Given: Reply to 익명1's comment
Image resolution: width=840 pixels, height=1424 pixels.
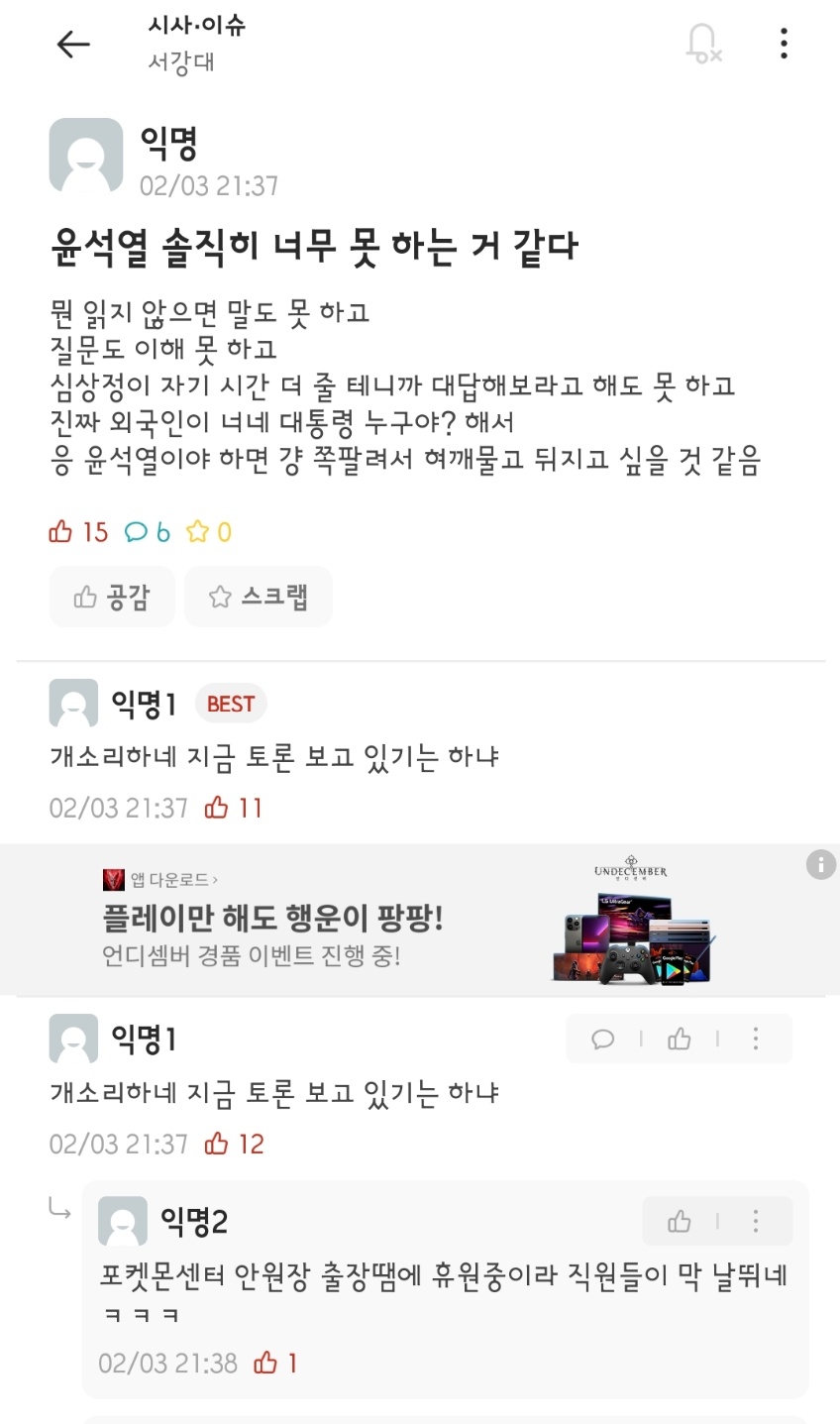Looking at the screenshot, I should point(602,1039).
